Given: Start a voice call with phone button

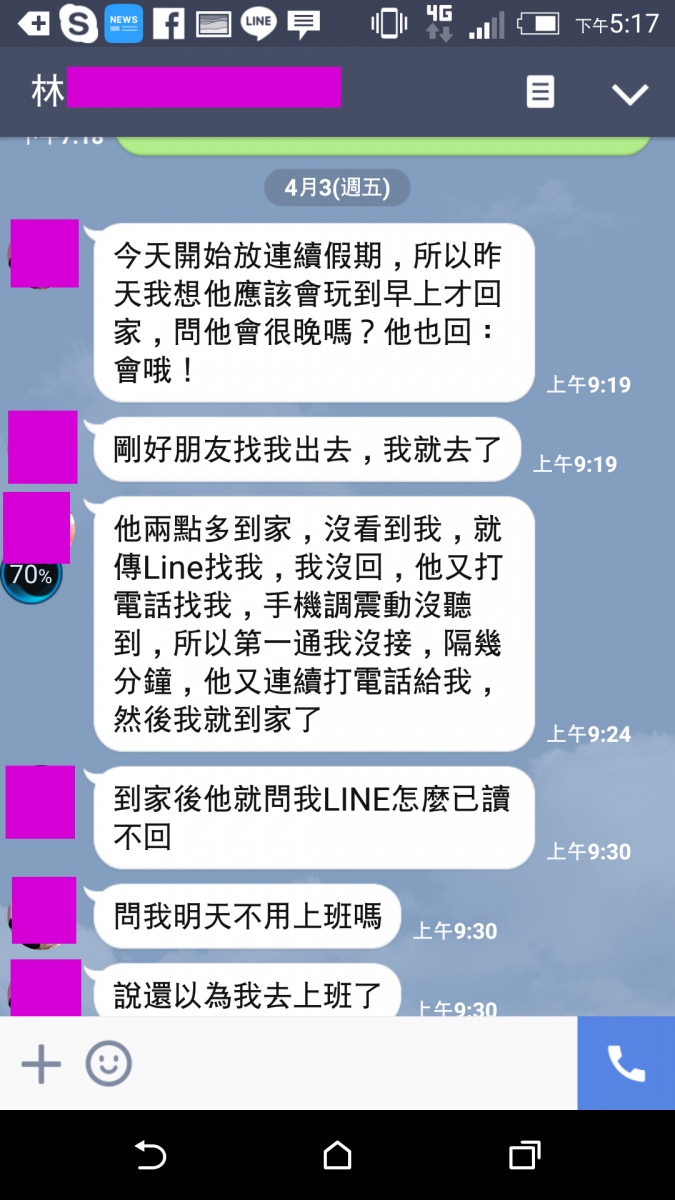Looking at the screenshot, I should click(626, 1063).
